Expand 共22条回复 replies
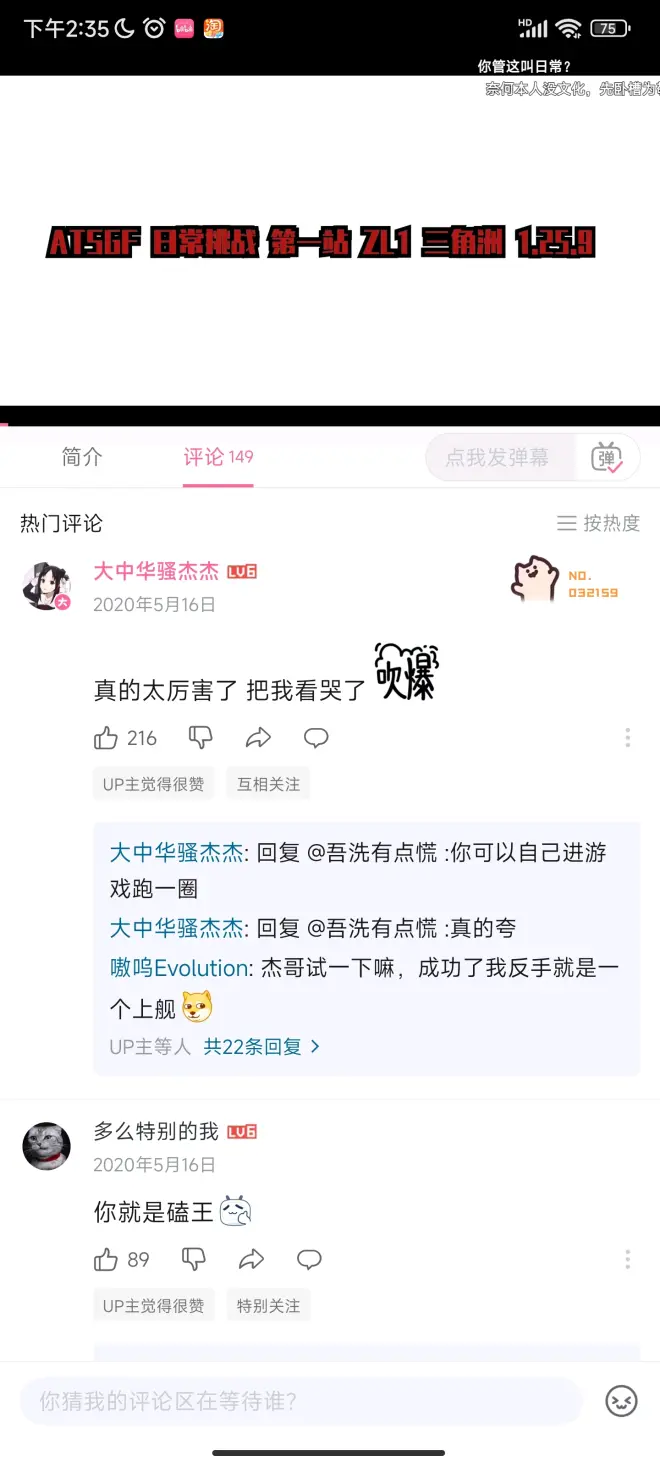 pos(262,1046)
